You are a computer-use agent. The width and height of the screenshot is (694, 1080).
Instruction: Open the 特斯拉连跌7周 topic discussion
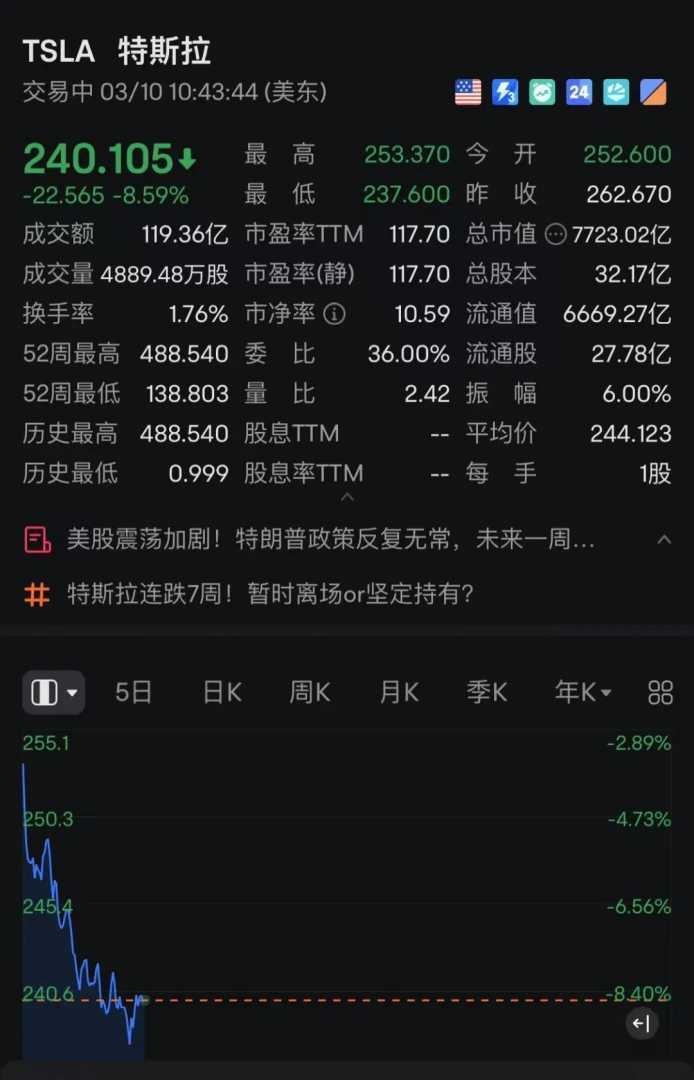270,594
